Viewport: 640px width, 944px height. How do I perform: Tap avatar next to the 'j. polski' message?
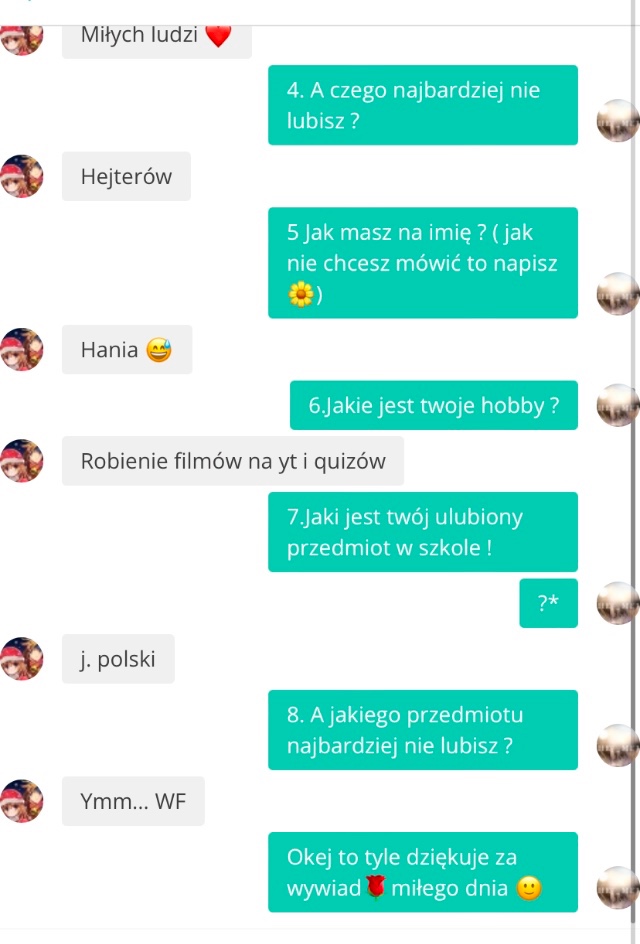(22, 658)
